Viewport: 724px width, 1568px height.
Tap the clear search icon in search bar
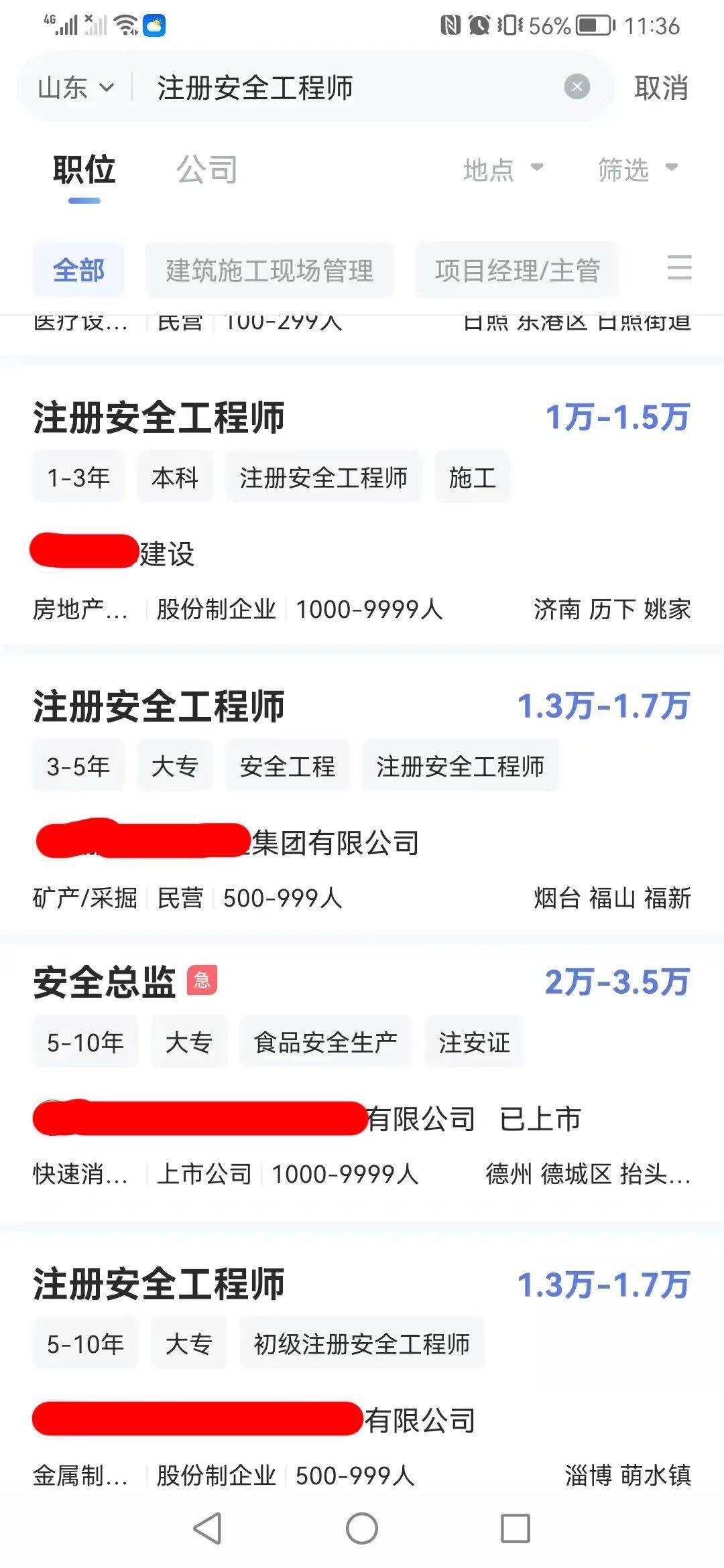click(x=575, y=86)
